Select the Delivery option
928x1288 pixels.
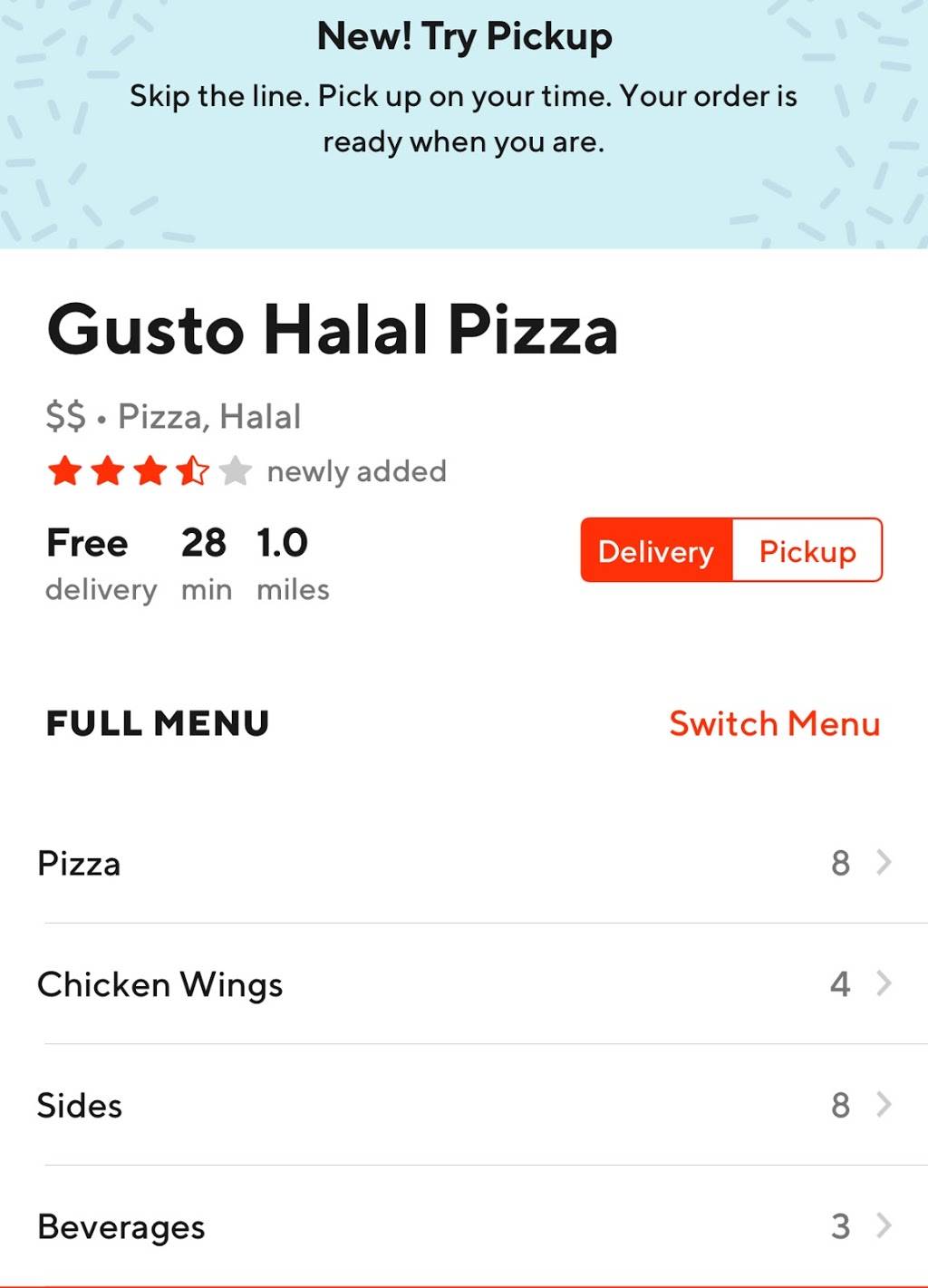tap(654, 550)
